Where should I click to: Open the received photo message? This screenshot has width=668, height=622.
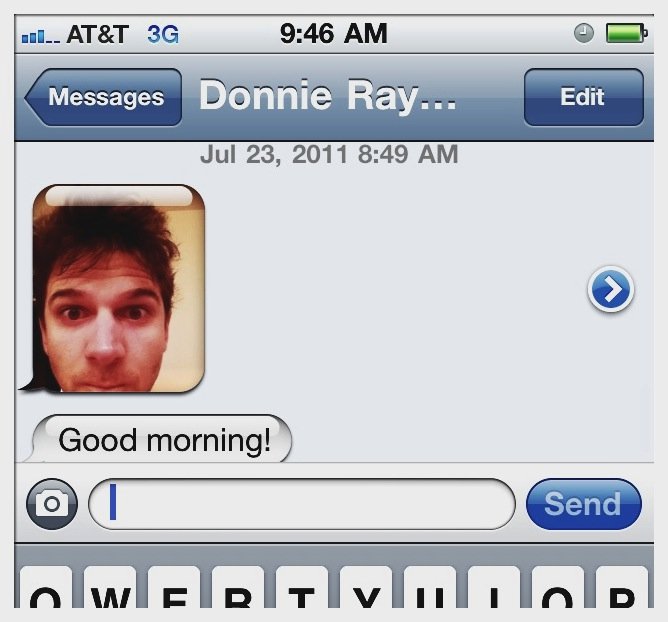point(120,289)
